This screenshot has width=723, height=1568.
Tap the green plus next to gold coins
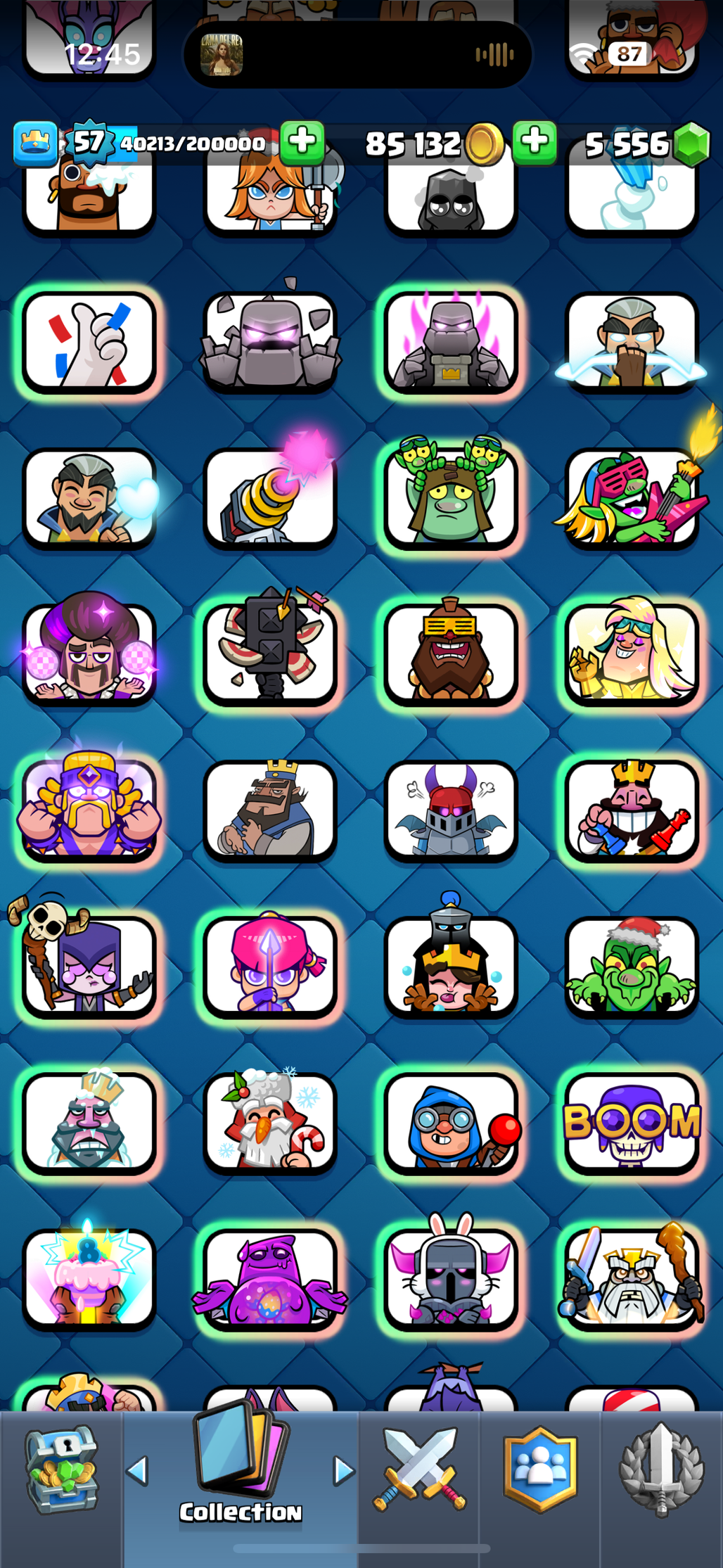coord(535,142)
